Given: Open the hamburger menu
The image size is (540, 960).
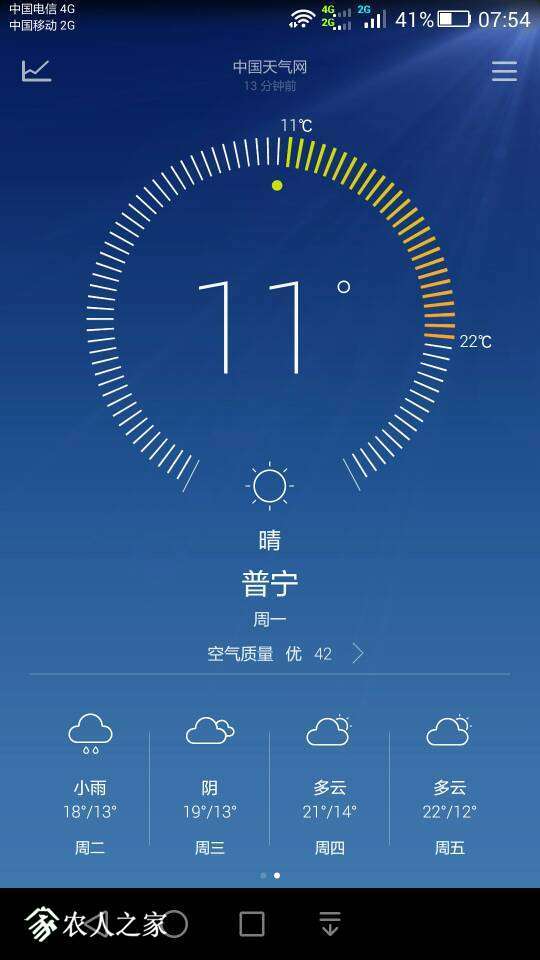Looking at the screenshot, I should pyautogui.click(x=504, y=72).
